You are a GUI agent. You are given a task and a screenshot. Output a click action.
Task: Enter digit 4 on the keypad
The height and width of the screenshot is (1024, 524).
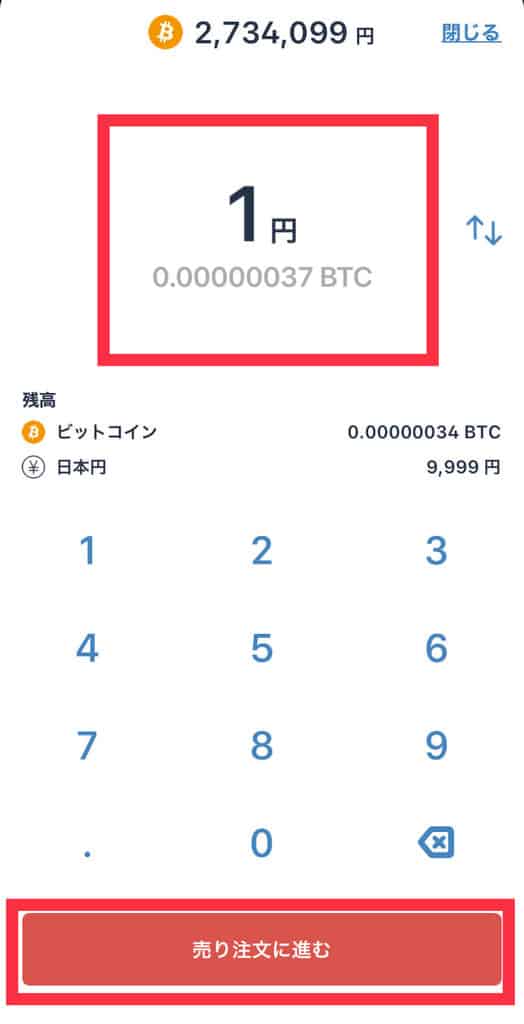[x=87, y=648]
